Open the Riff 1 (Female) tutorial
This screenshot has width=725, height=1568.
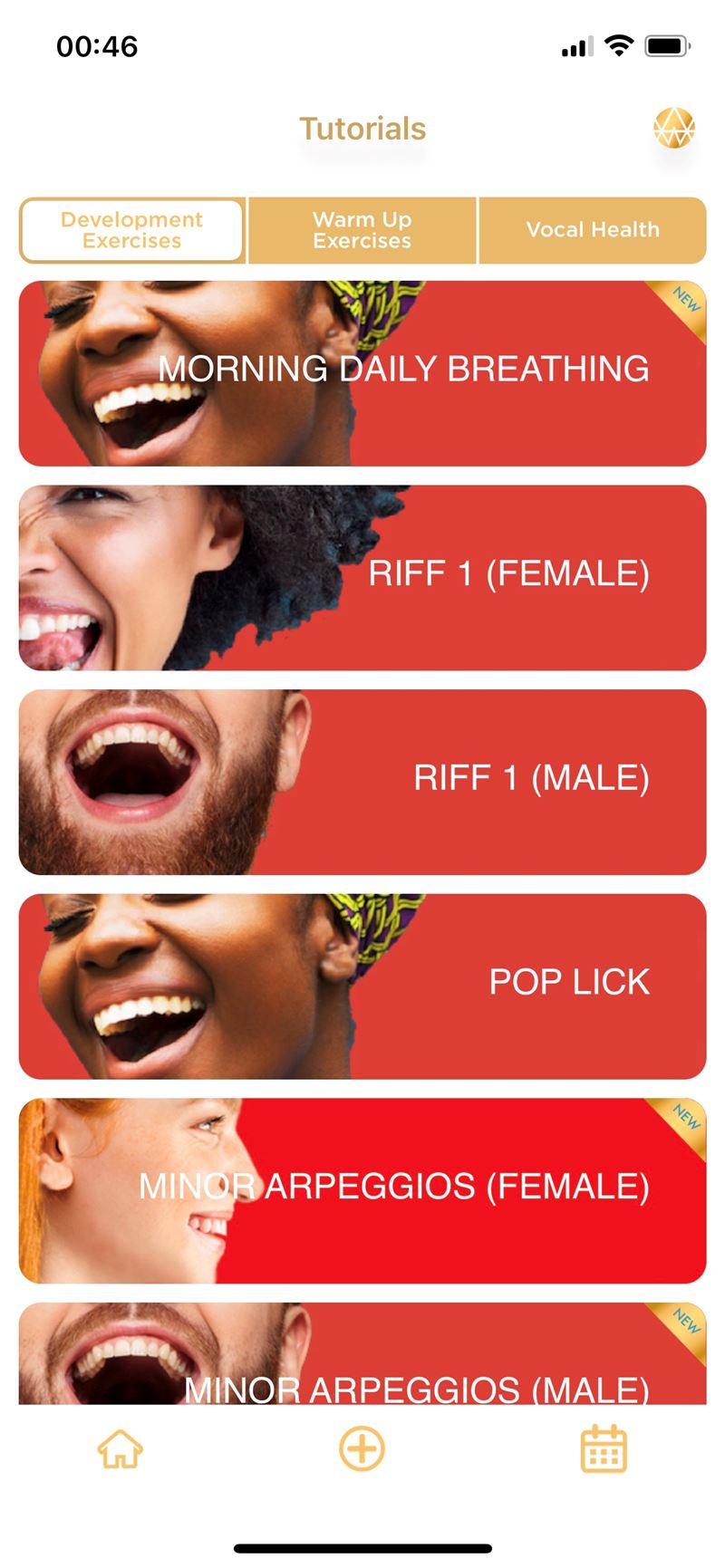(362, 578)
